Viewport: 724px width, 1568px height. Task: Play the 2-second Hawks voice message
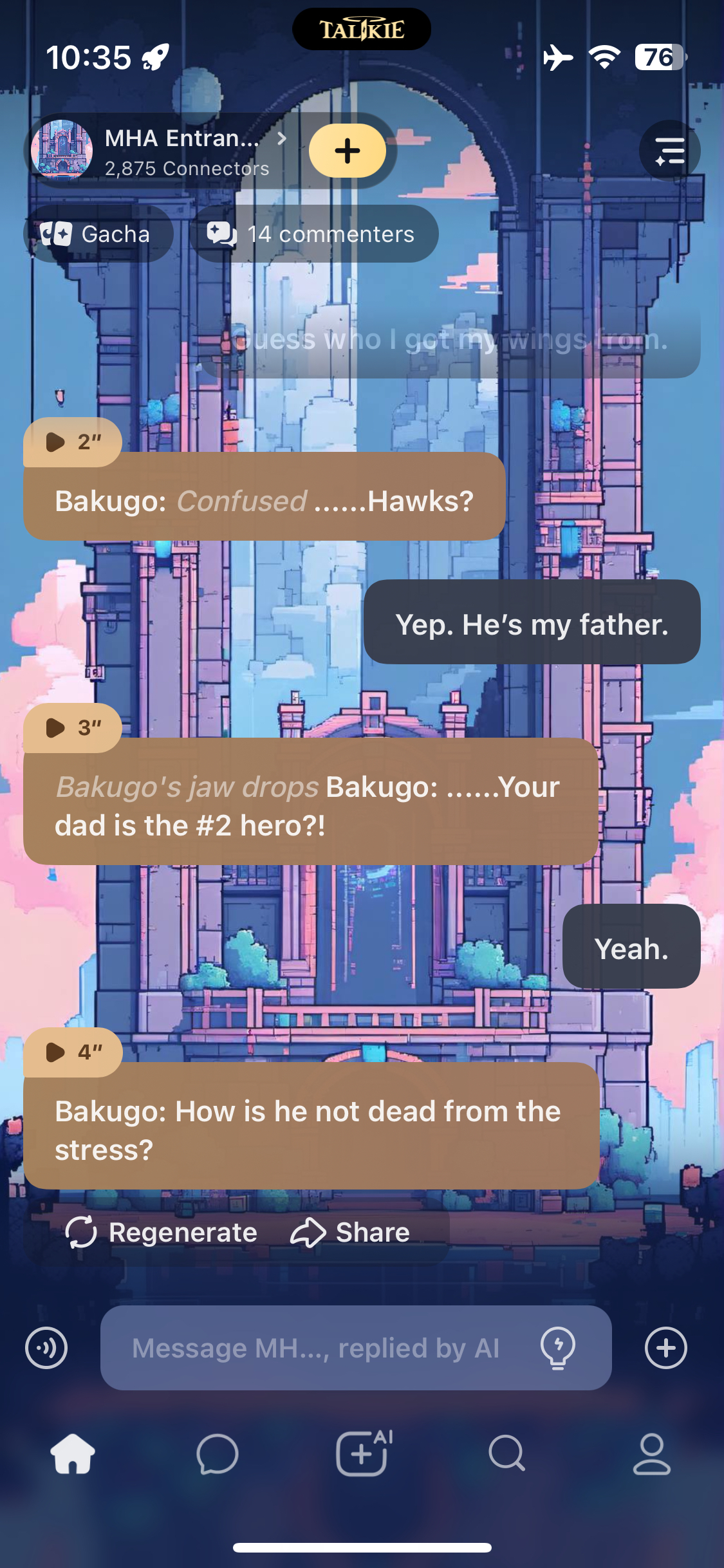[x=71, y=442]
